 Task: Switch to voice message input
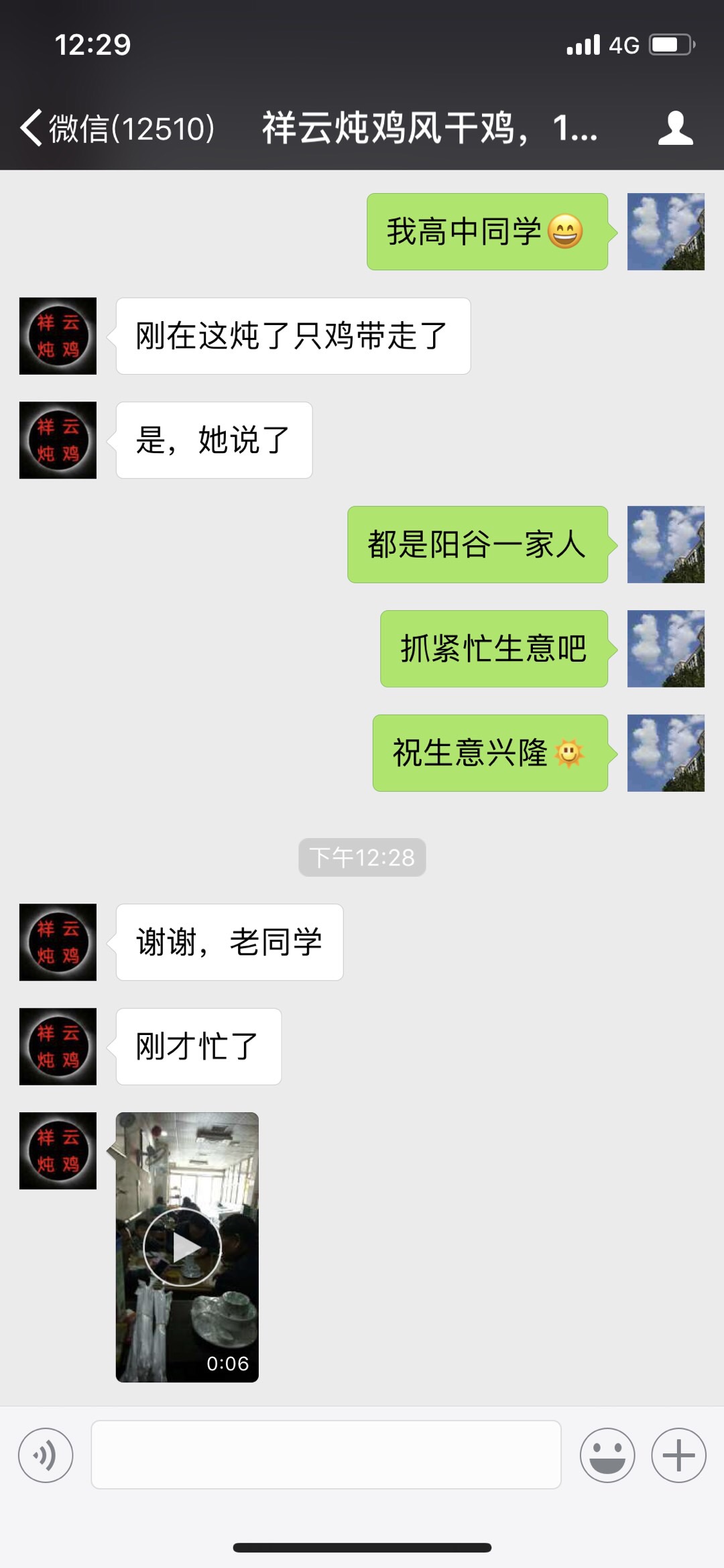[x=46, y=1455]
